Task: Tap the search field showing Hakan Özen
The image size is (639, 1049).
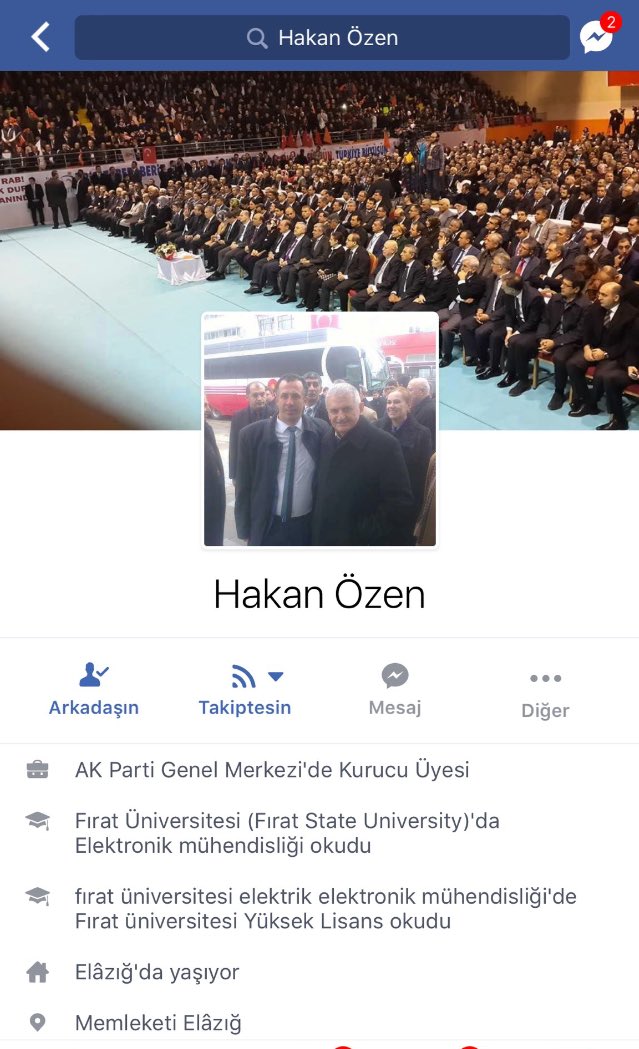Action: pos(322,37)
